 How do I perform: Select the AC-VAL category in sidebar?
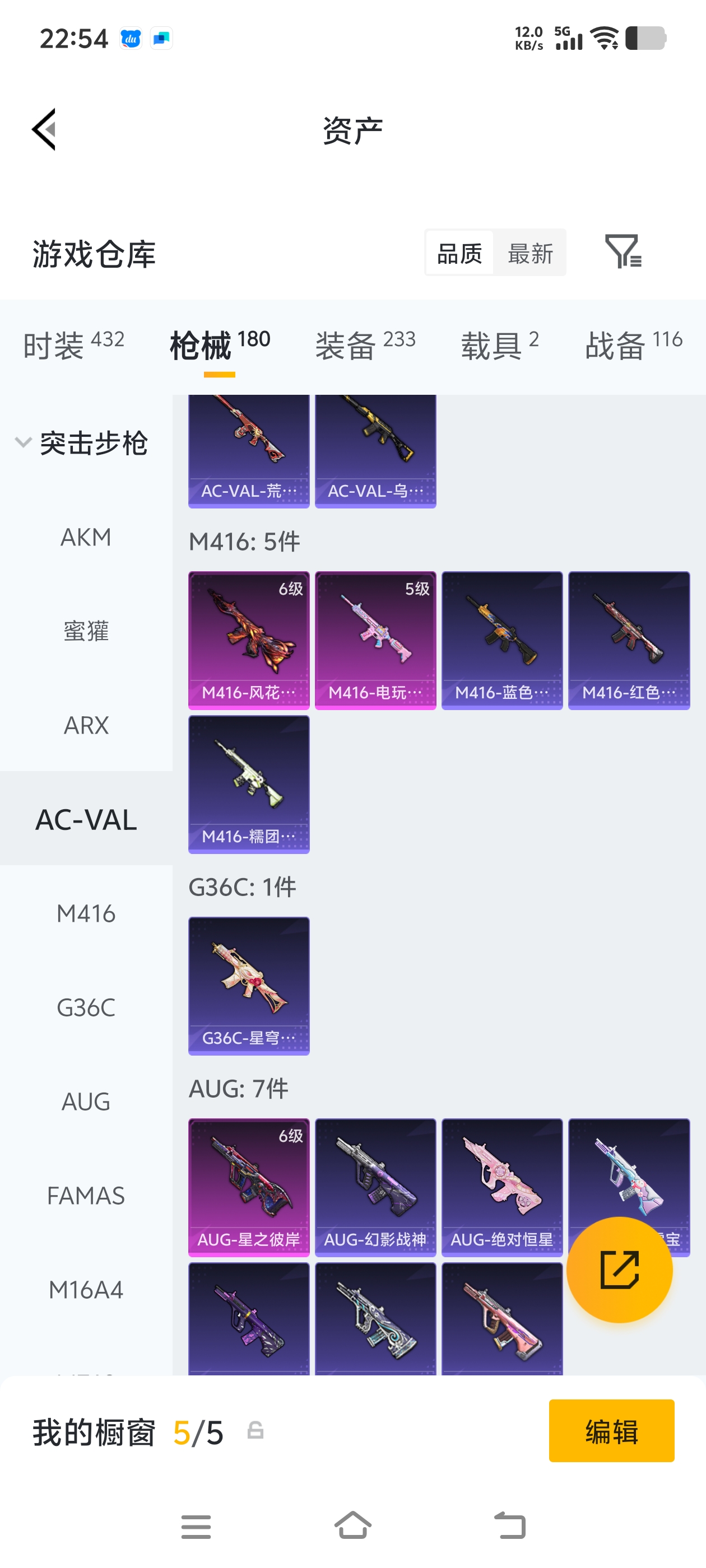86,819
